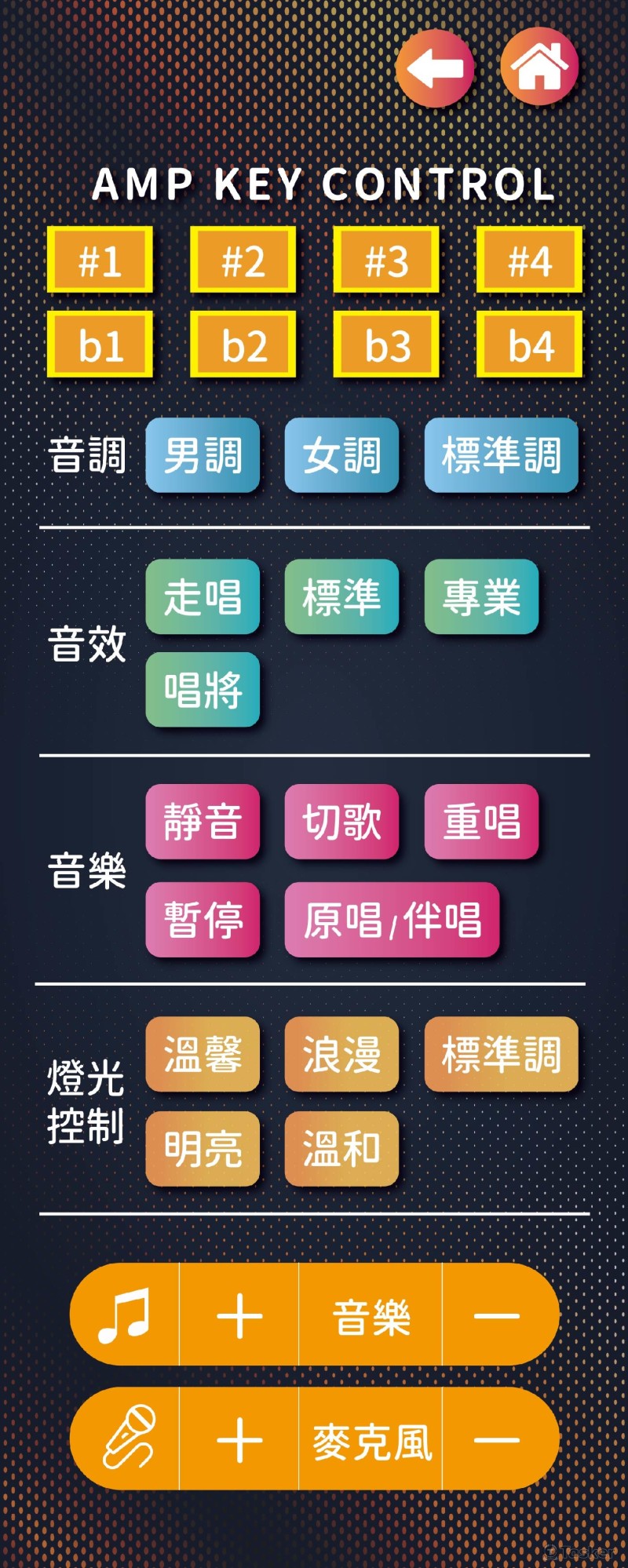The image size is (628, 1568).
Task: Apply the 專業 sound effect
Action: [481, 596]
